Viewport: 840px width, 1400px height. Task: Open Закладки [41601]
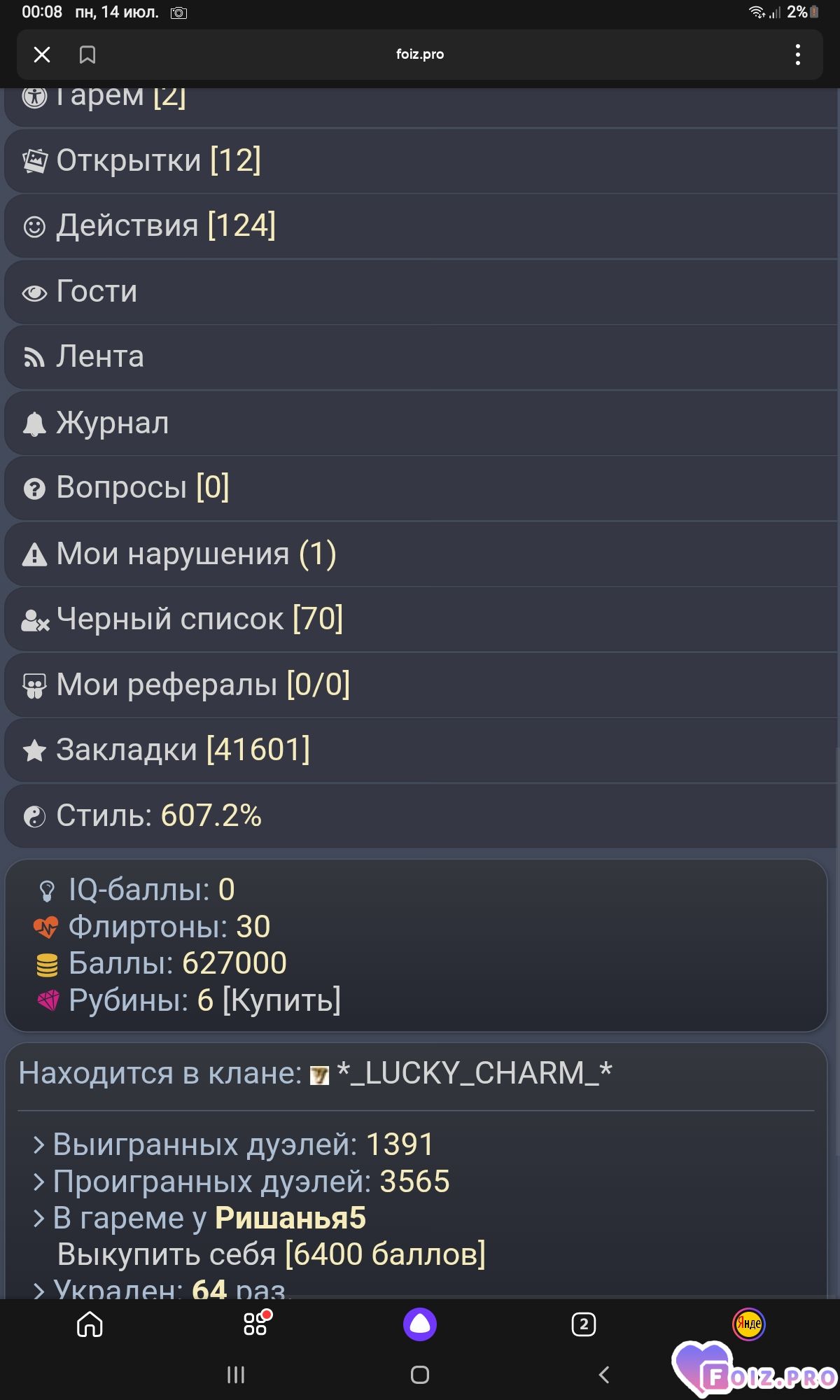pyautogui.click(x=421, y=750)
